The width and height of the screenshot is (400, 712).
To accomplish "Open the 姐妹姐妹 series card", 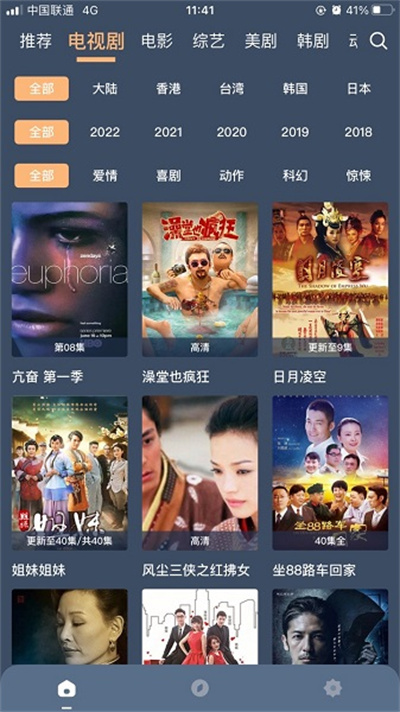I will point(69,473).
